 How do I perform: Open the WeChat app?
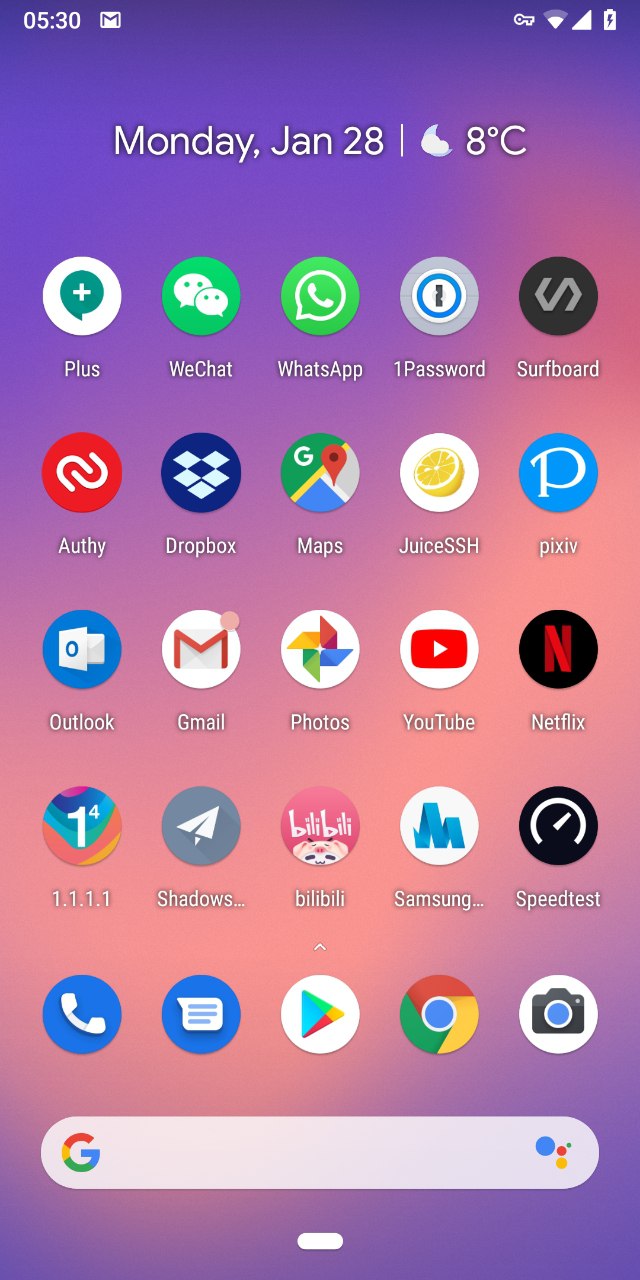coord(201,297)
